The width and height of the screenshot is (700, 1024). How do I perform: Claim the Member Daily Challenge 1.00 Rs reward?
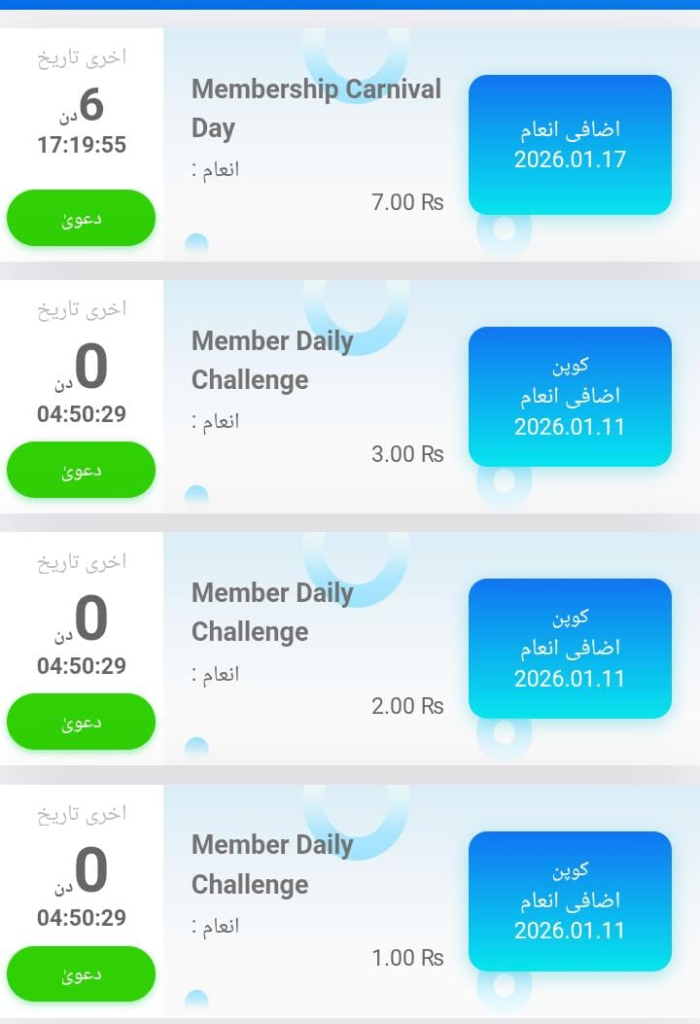(x=81, y=974)
